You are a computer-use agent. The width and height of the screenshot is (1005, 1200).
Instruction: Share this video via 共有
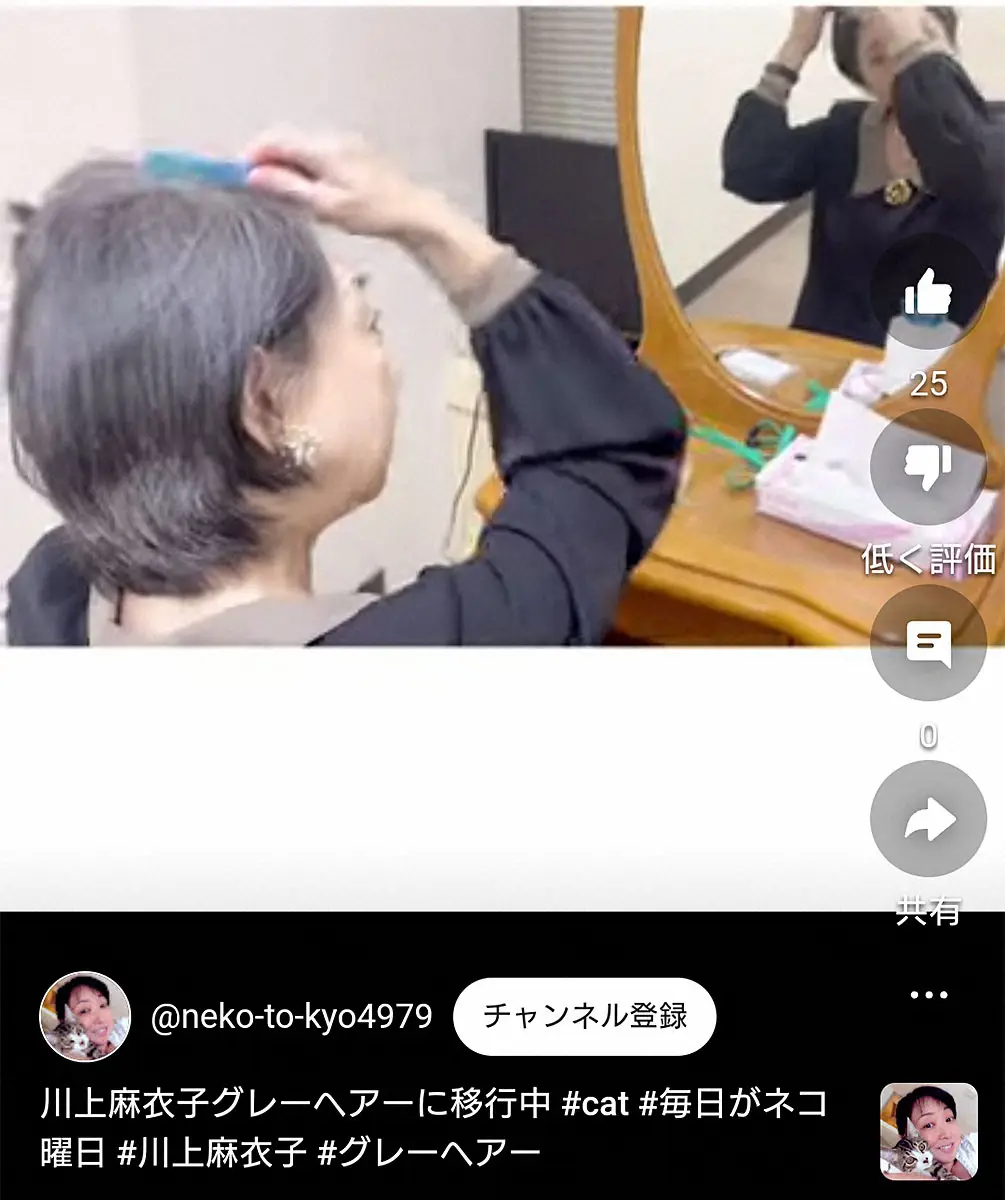tap(928, 819)
